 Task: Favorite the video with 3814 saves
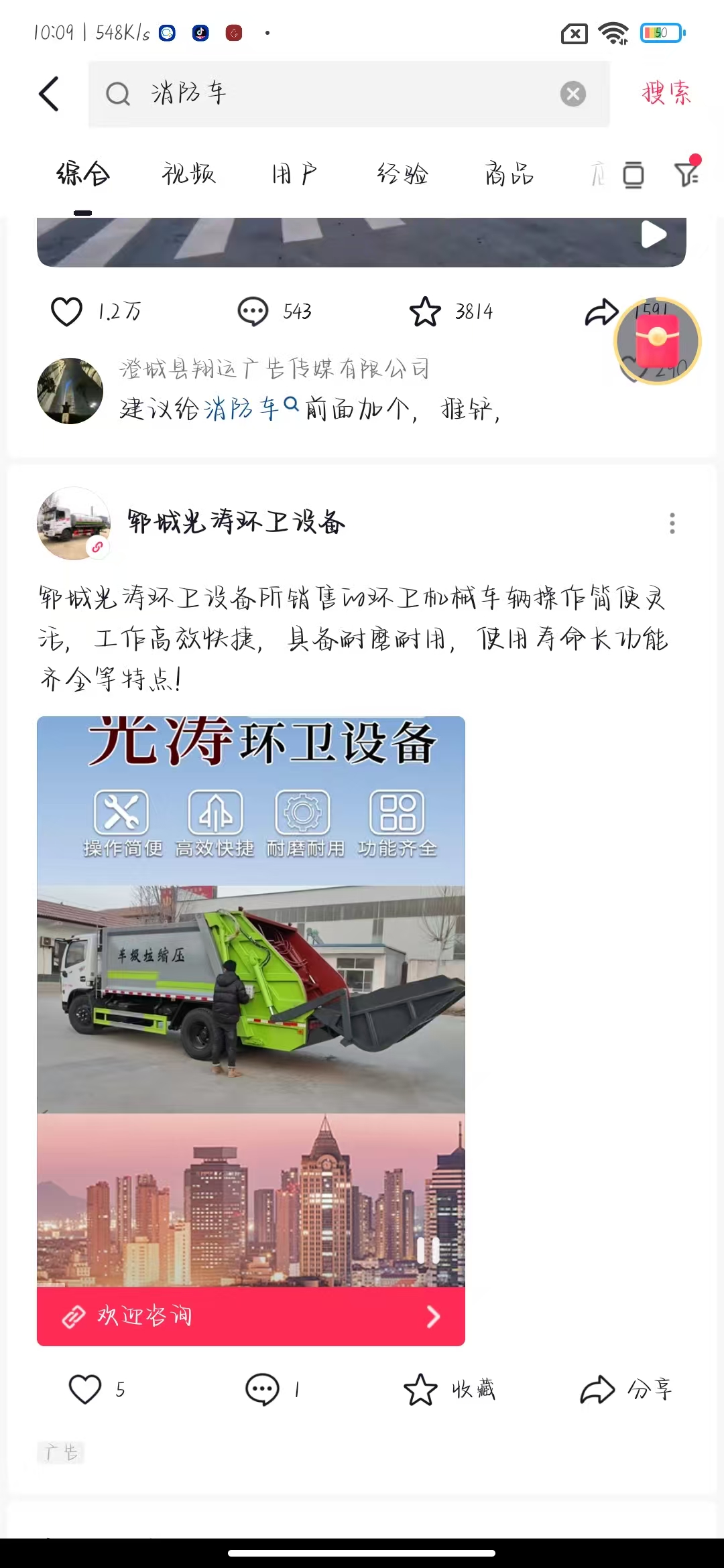[x=425, y=312]
